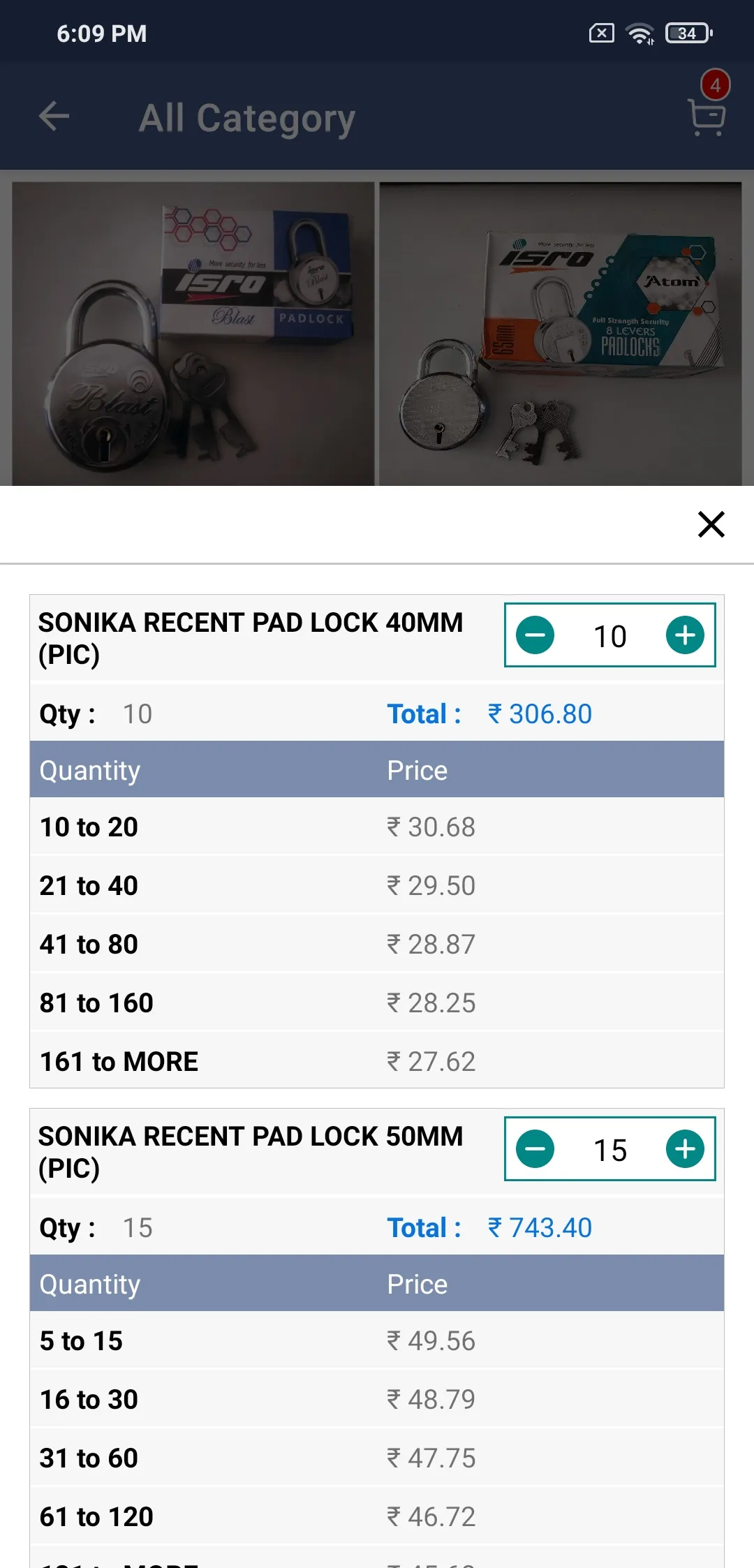
Task: Dismiss the bottom sheet with the X
Action: point(711,524)
